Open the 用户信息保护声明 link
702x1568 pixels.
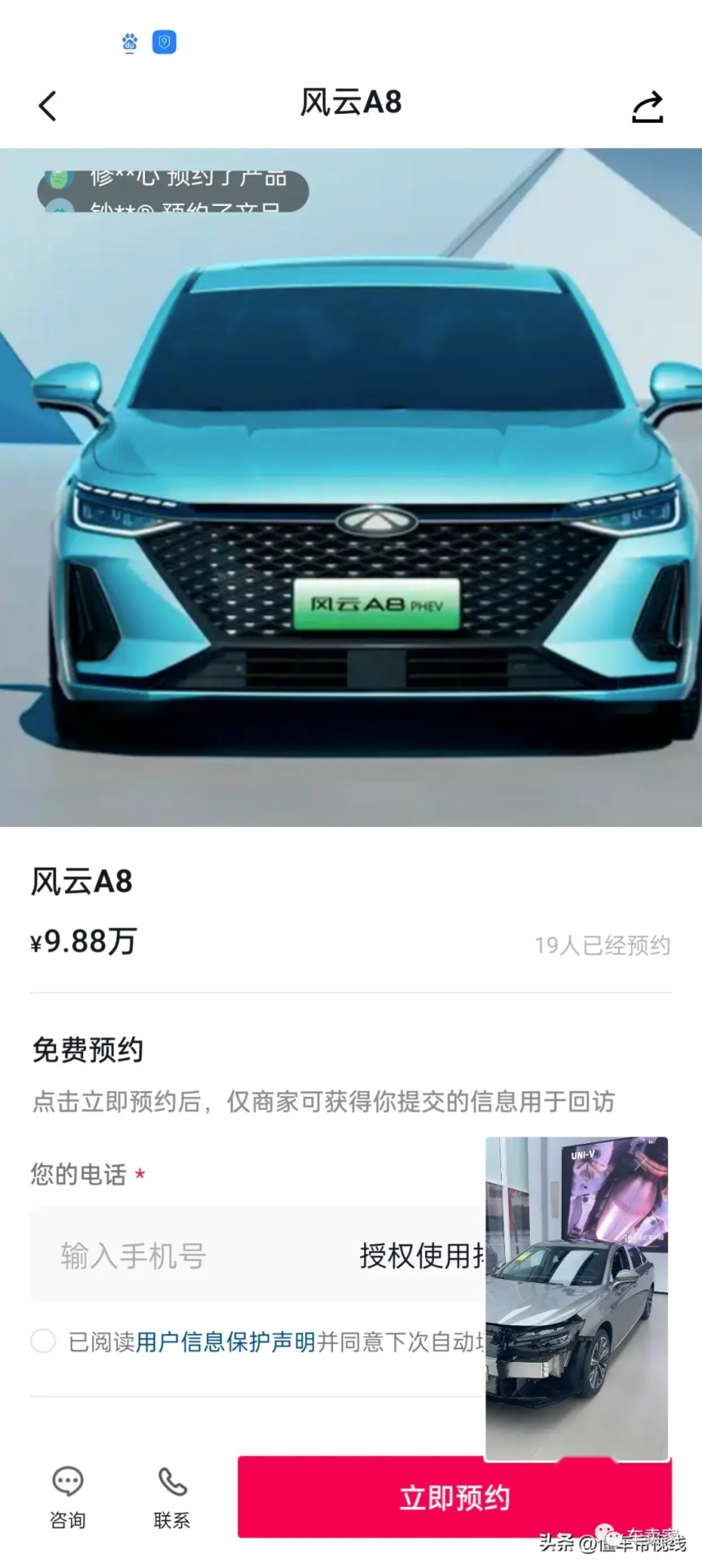click(x=225, y=1342)
